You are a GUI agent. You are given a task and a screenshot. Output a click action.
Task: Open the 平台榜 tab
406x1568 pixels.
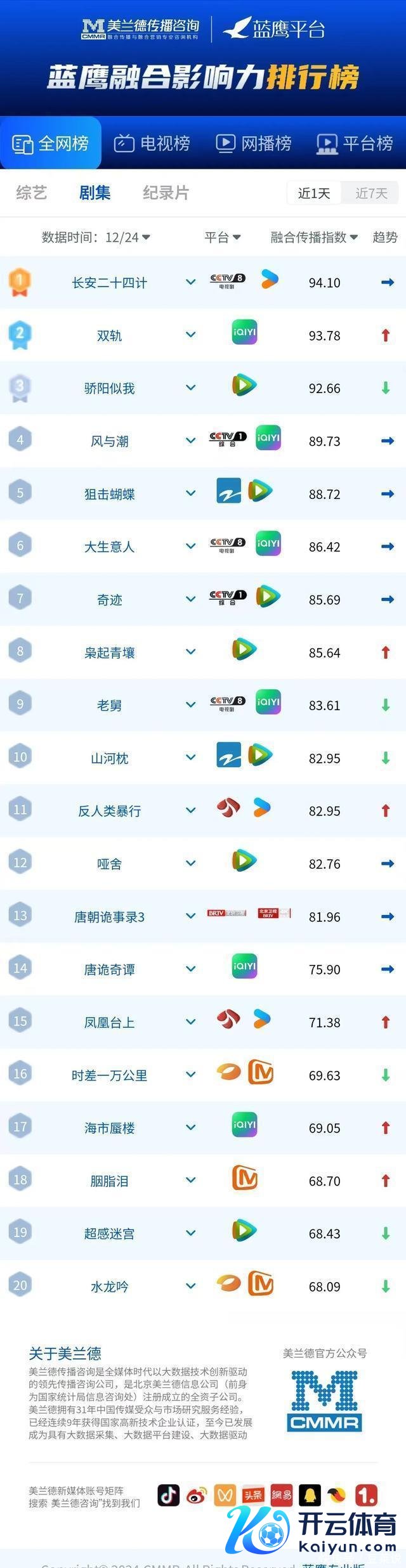(355, 144)
